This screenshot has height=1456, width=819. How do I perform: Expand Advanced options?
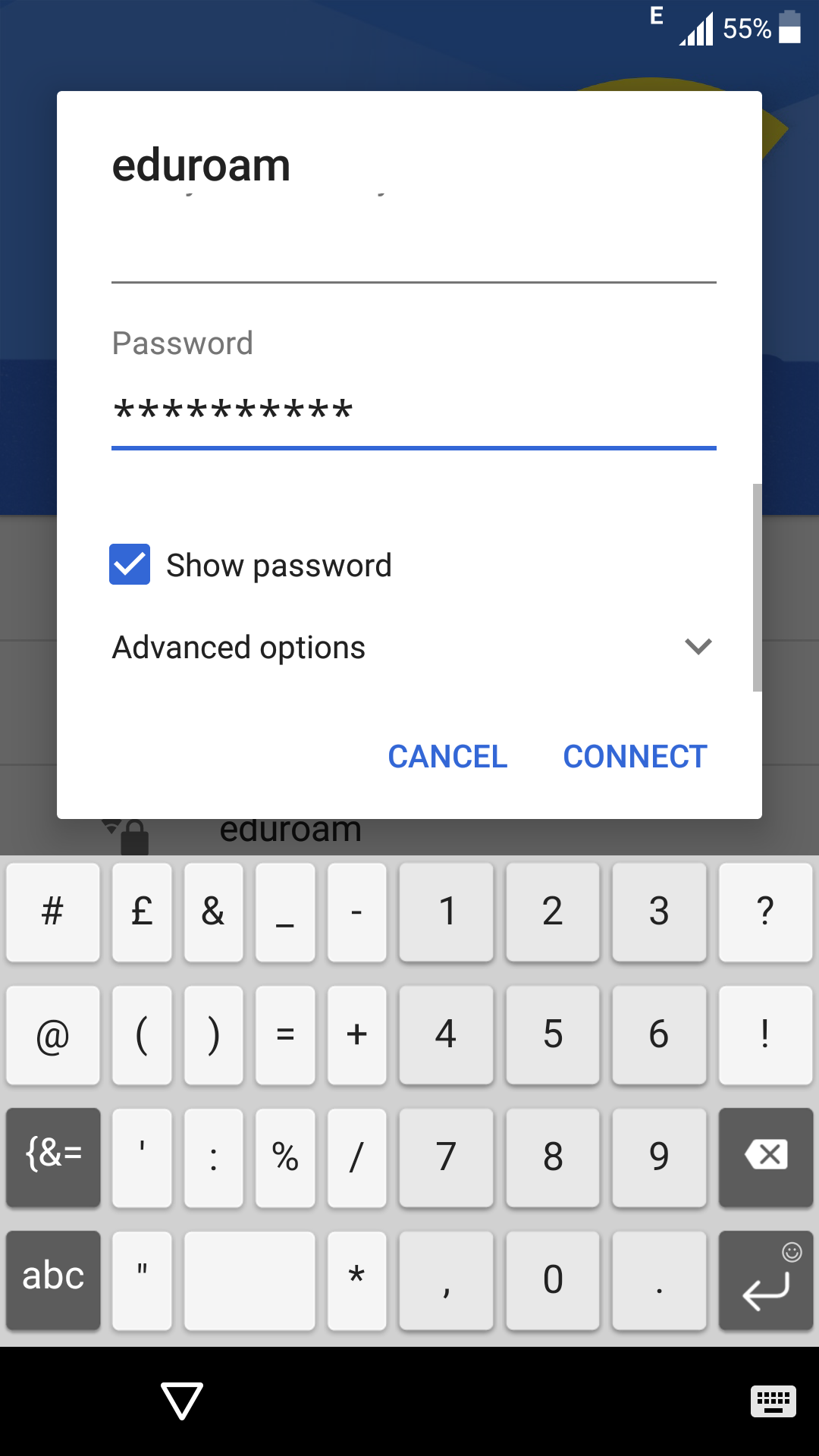pos(413,648)
